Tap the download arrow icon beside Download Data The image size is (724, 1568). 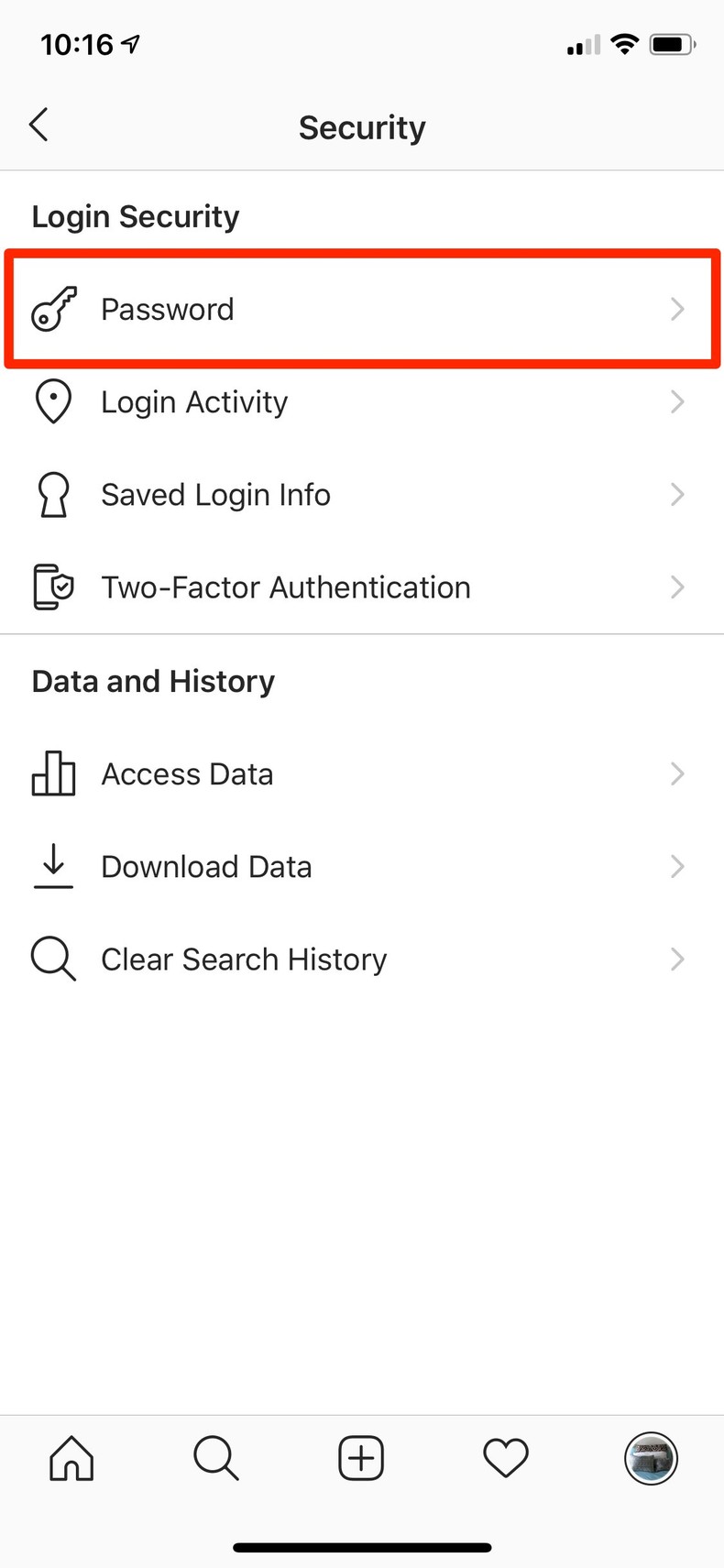click(53, 866)
